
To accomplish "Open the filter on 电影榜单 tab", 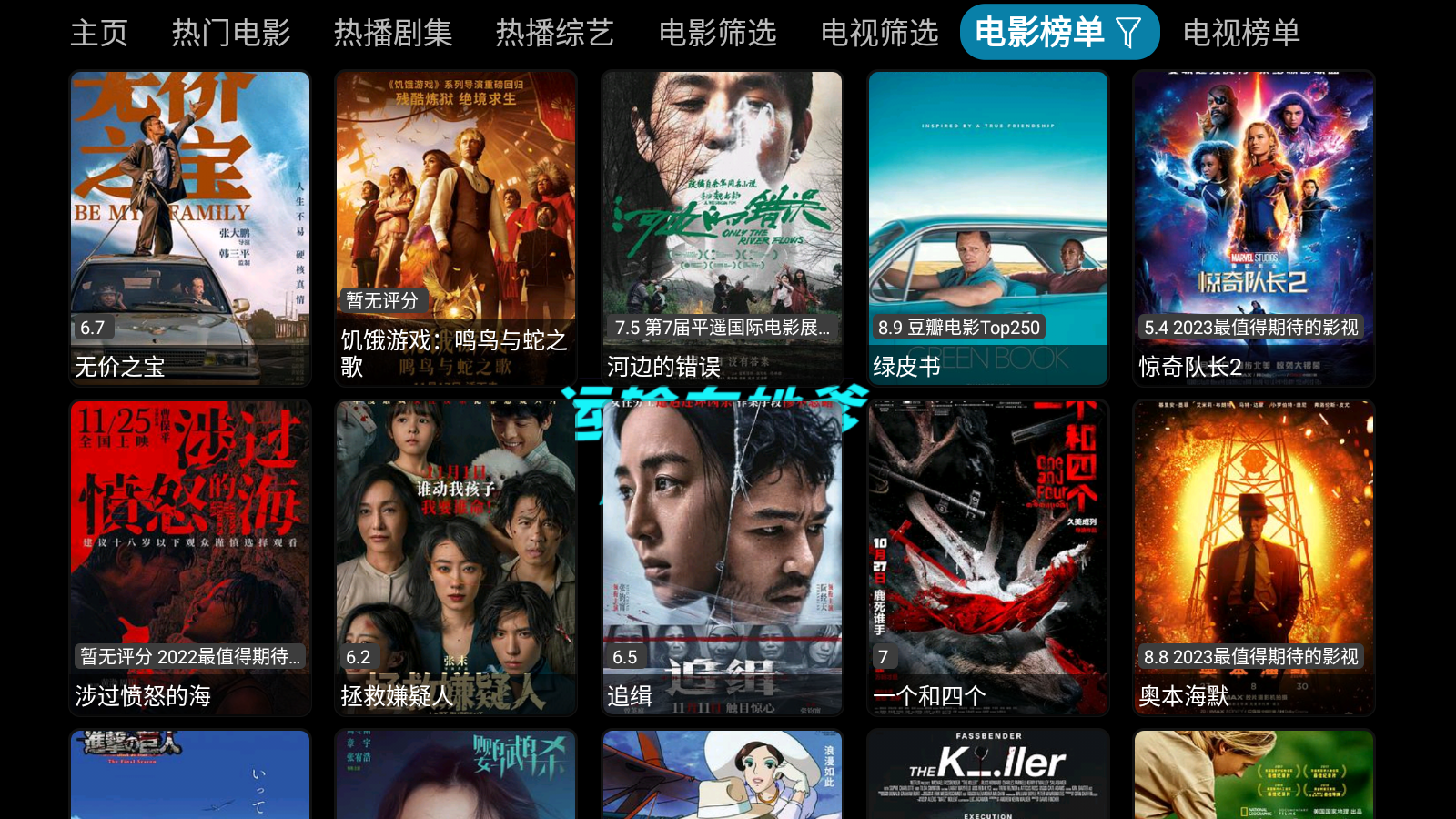I will 1128,34.
